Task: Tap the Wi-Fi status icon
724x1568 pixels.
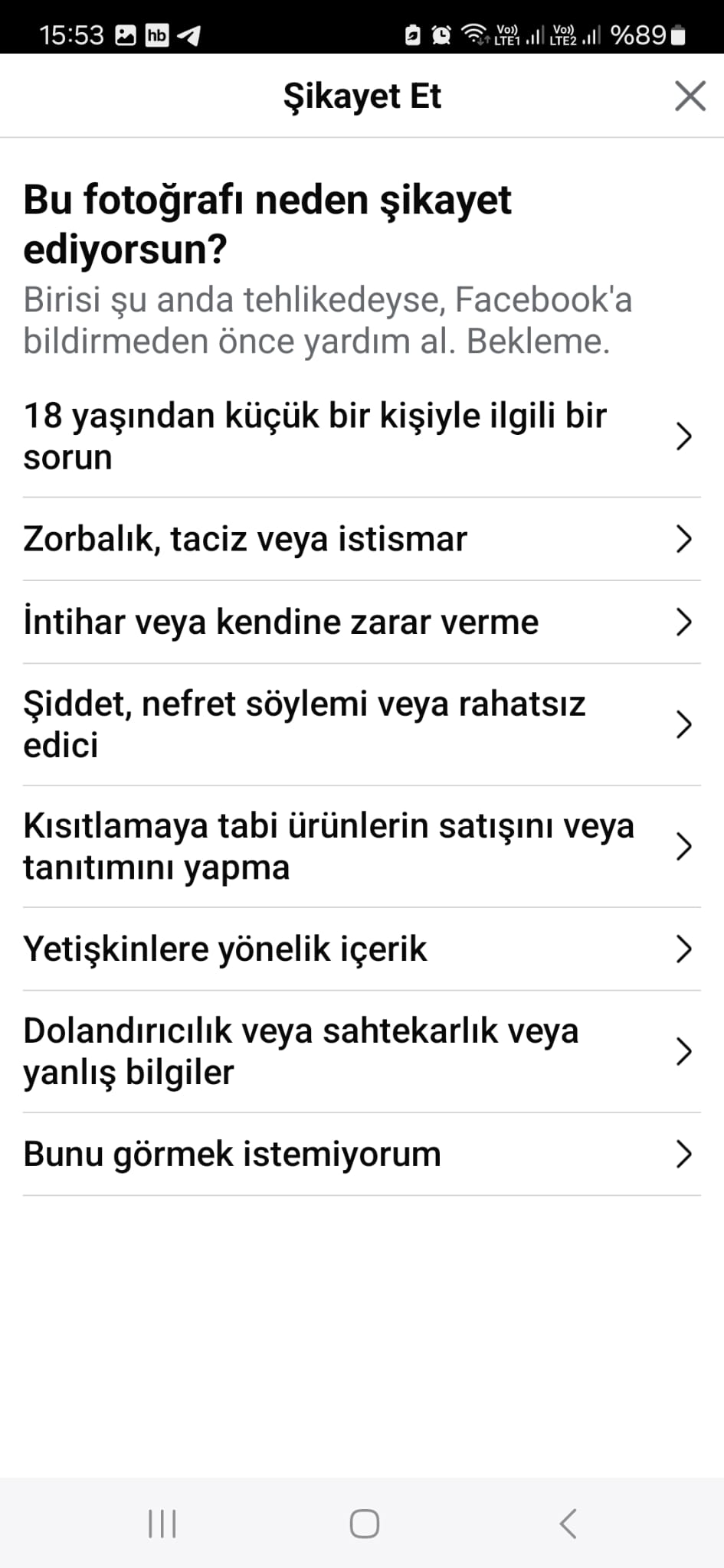Action: click(x=473, y=32)
